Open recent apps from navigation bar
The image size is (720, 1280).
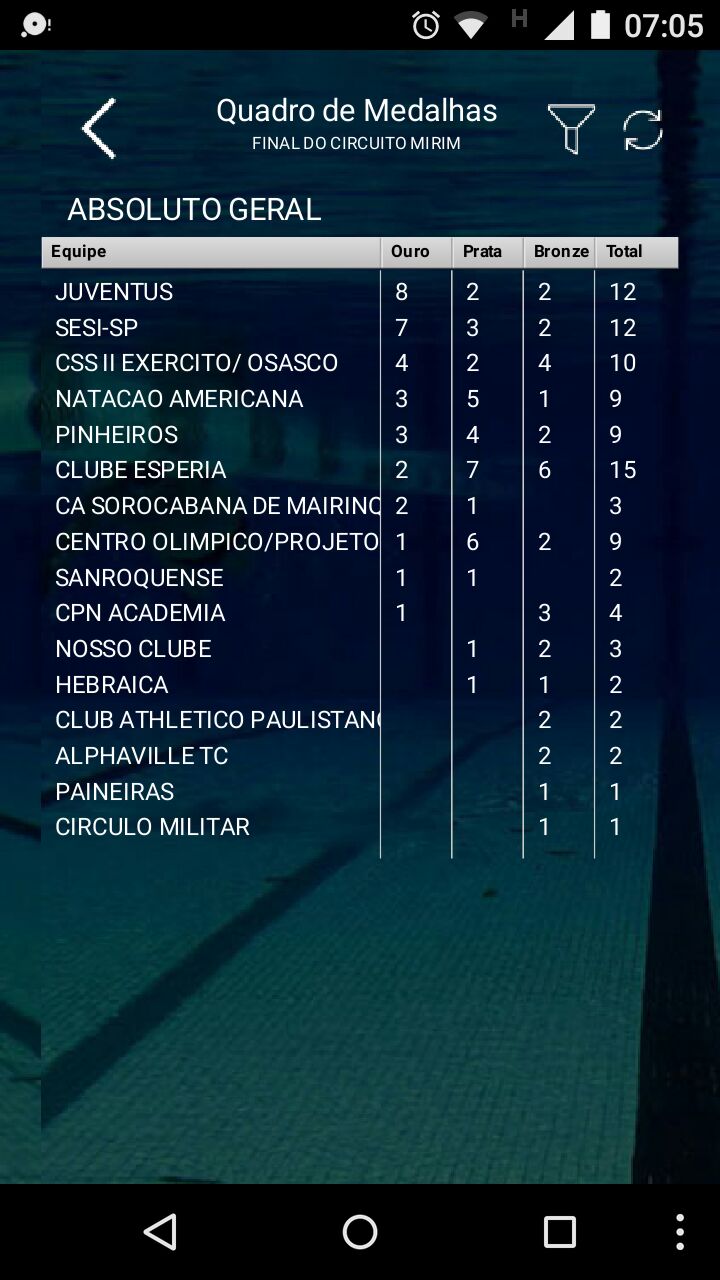pos(560,1232)
